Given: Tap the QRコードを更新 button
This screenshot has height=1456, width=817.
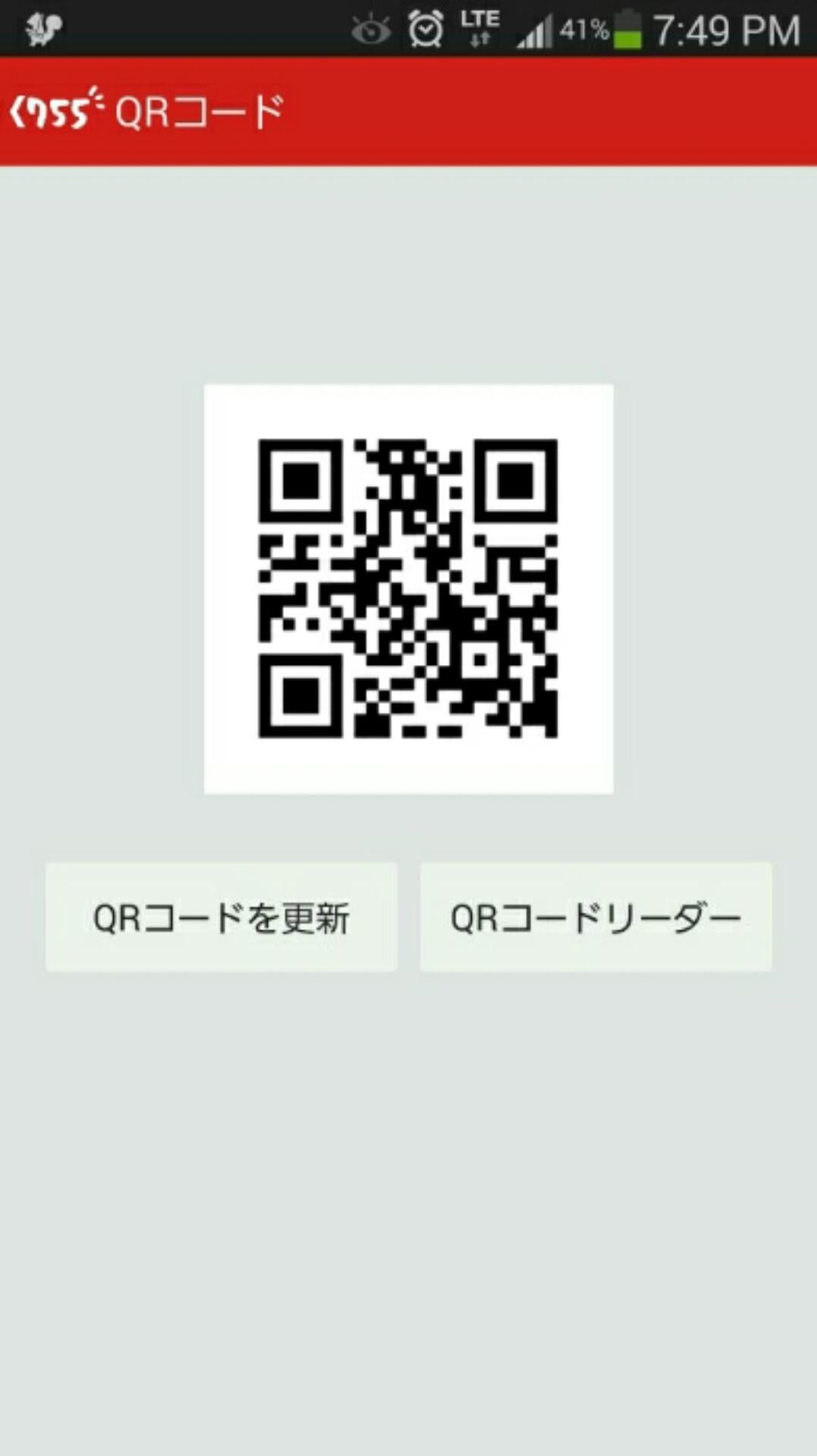Looking at the screenshot, I should (x=221, y=917).
